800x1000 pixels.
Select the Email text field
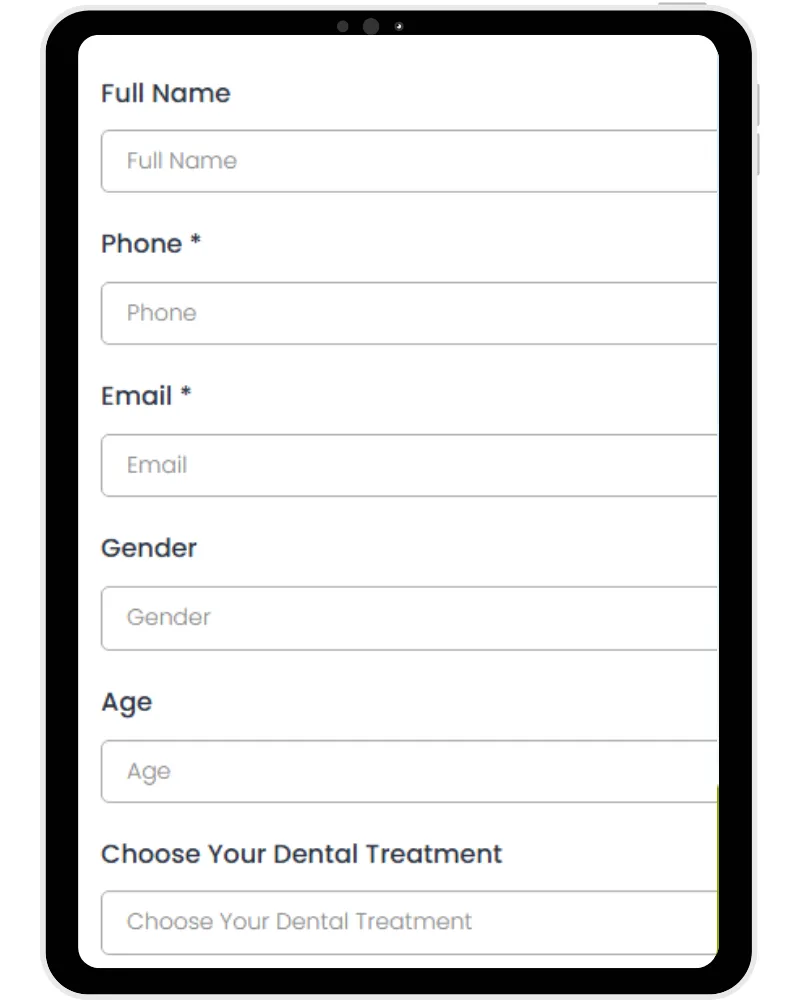410,466
